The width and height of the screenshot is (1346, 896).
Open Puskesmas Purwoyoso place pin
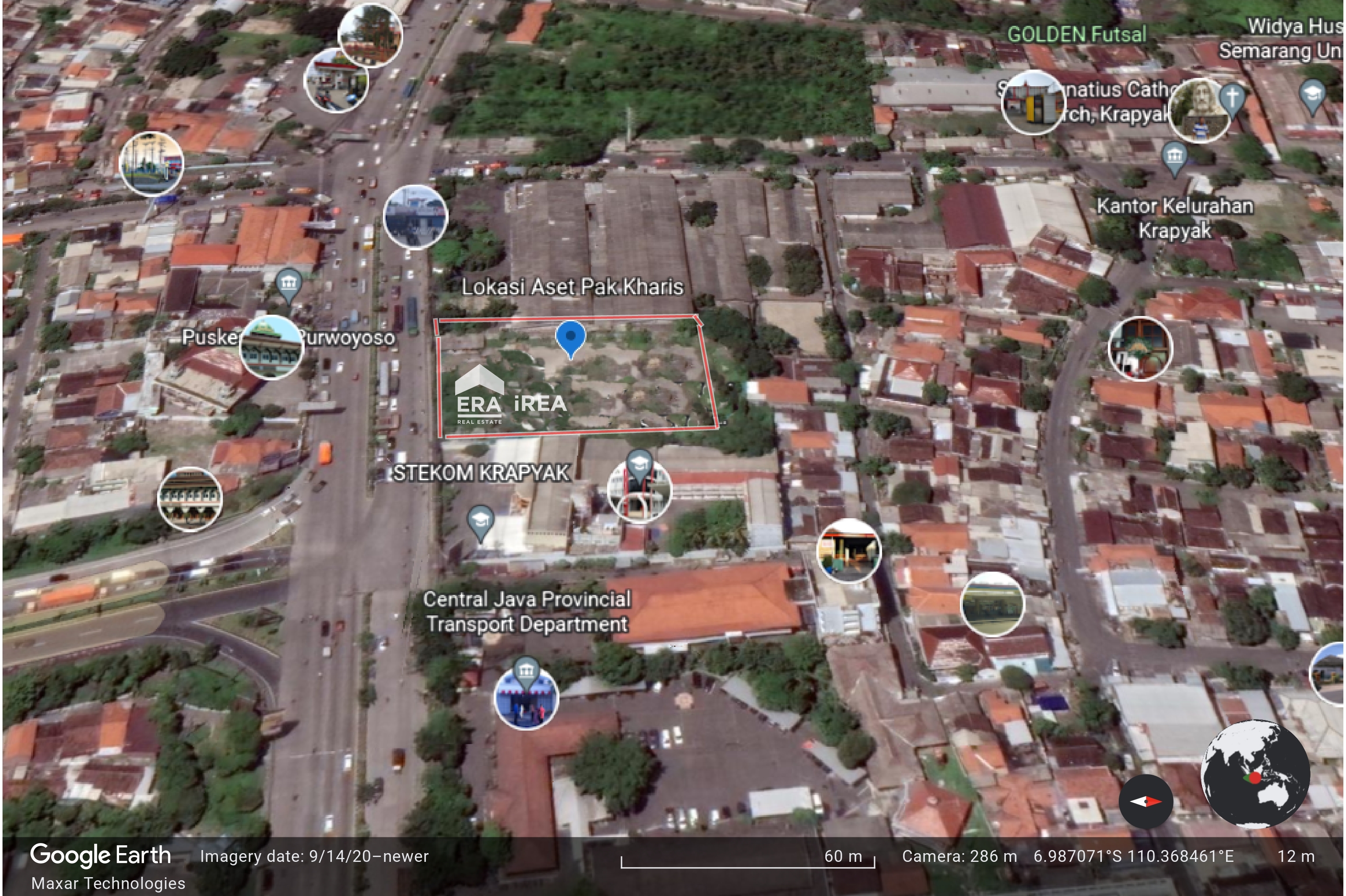(289, 284)
